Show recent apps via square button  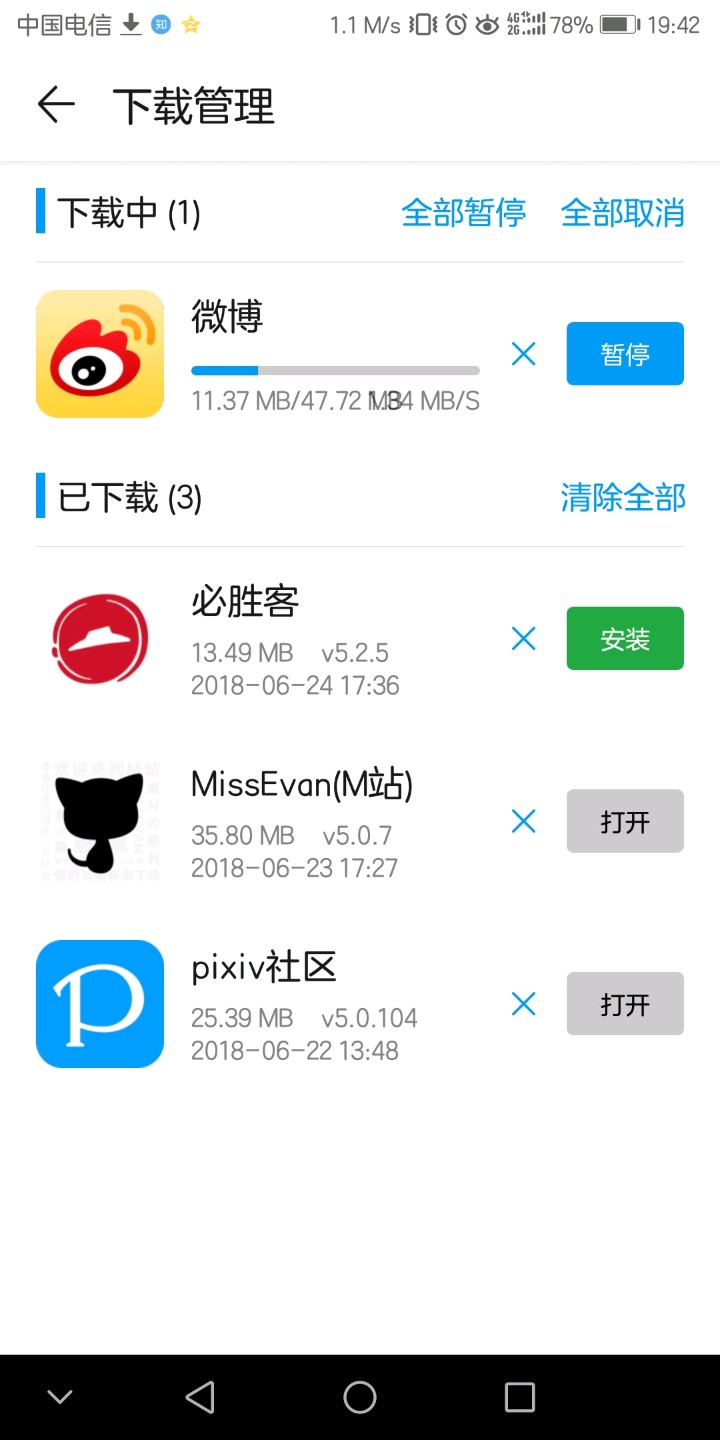tap(519, 1397)
